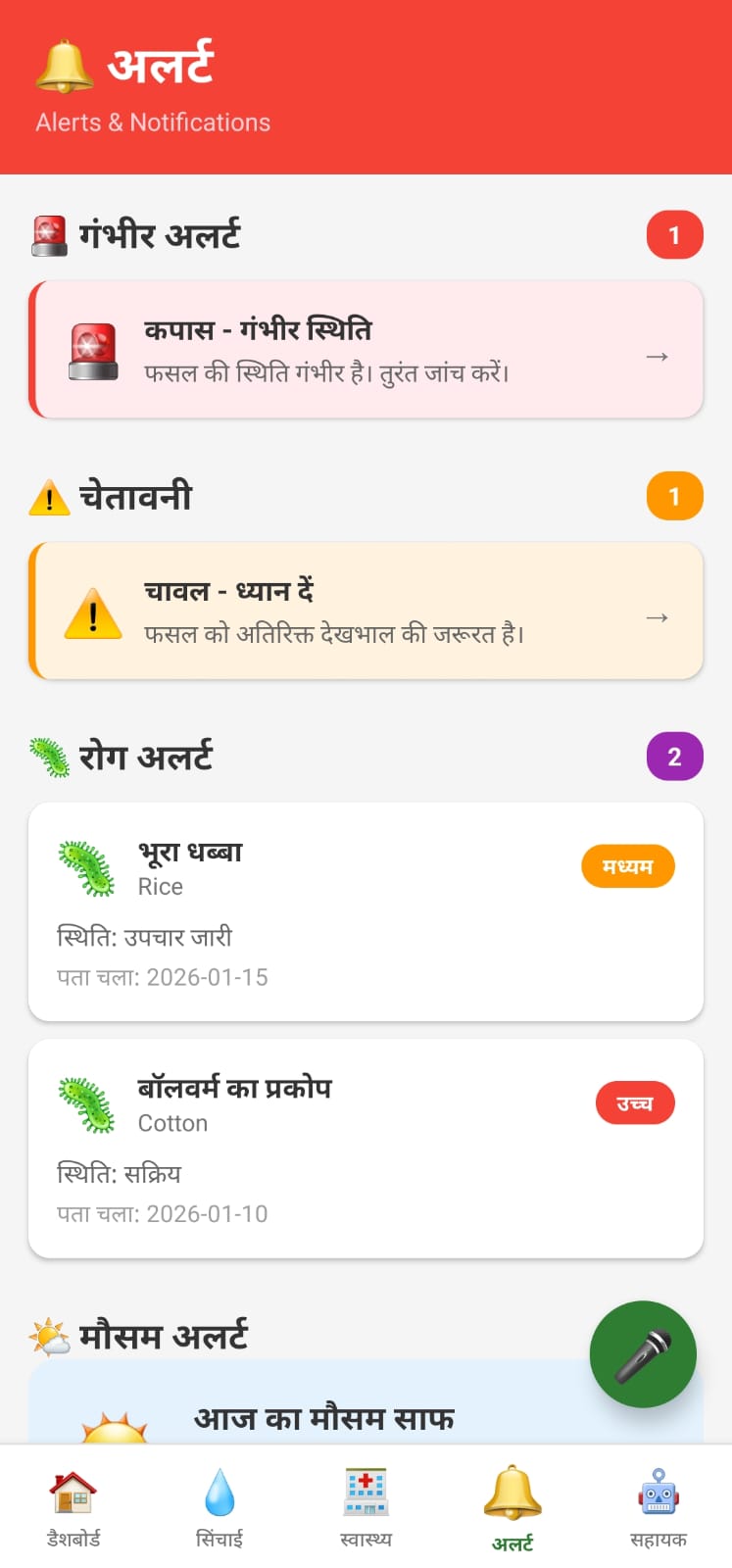The width and height of the screenshot is (732, 1568).
Task: Expand the चावल - ध्यान दें warning arrow
Action: tap(658, 618)
